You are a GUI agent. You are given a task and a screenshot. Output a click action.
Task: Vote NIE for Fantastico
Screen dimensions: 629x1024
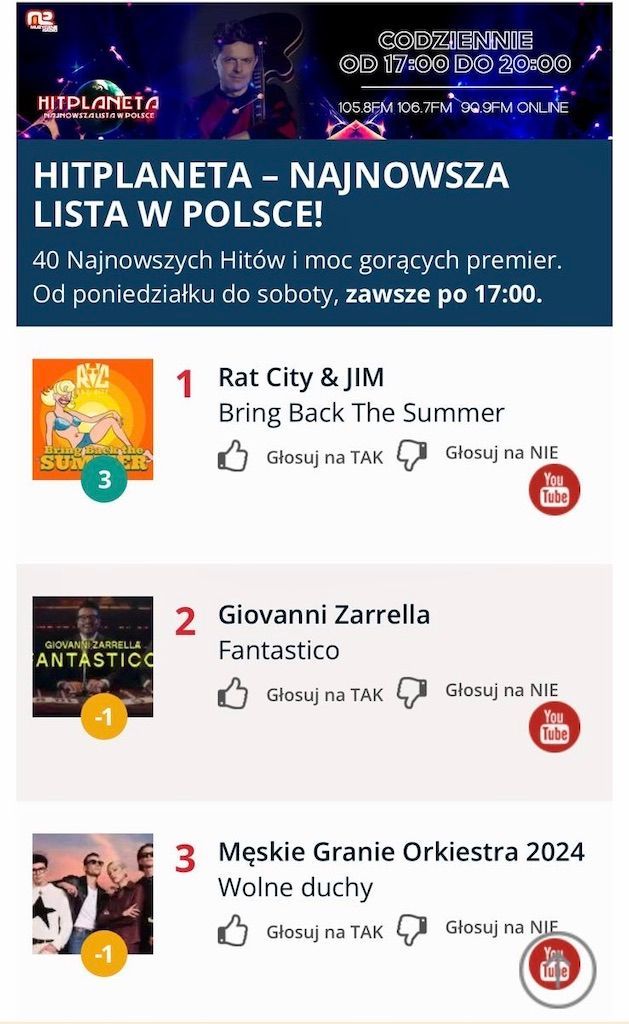click(x=480, y=691)
